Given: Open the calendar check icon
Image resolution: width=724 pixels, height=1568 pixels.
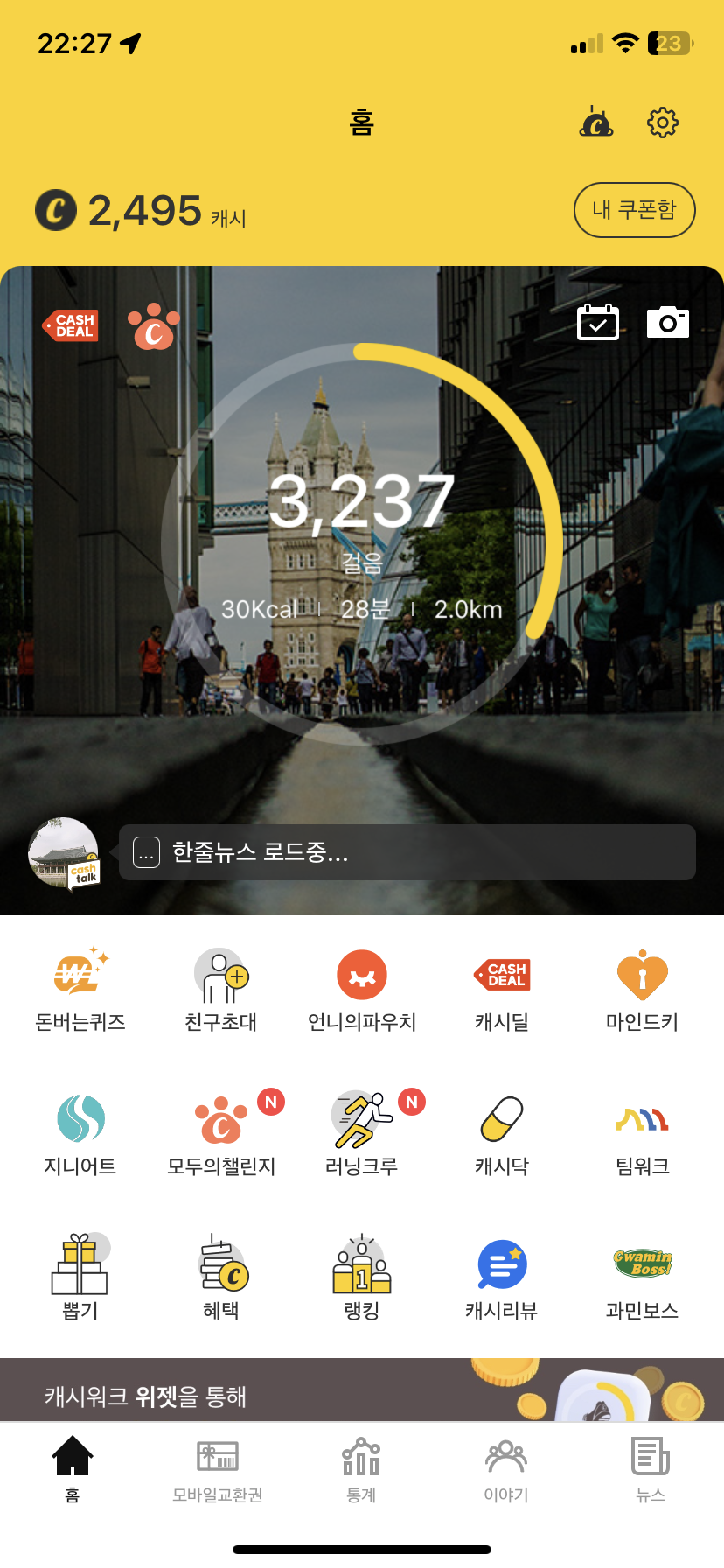Looking at the screenshot, I should (x=598, y=323).
